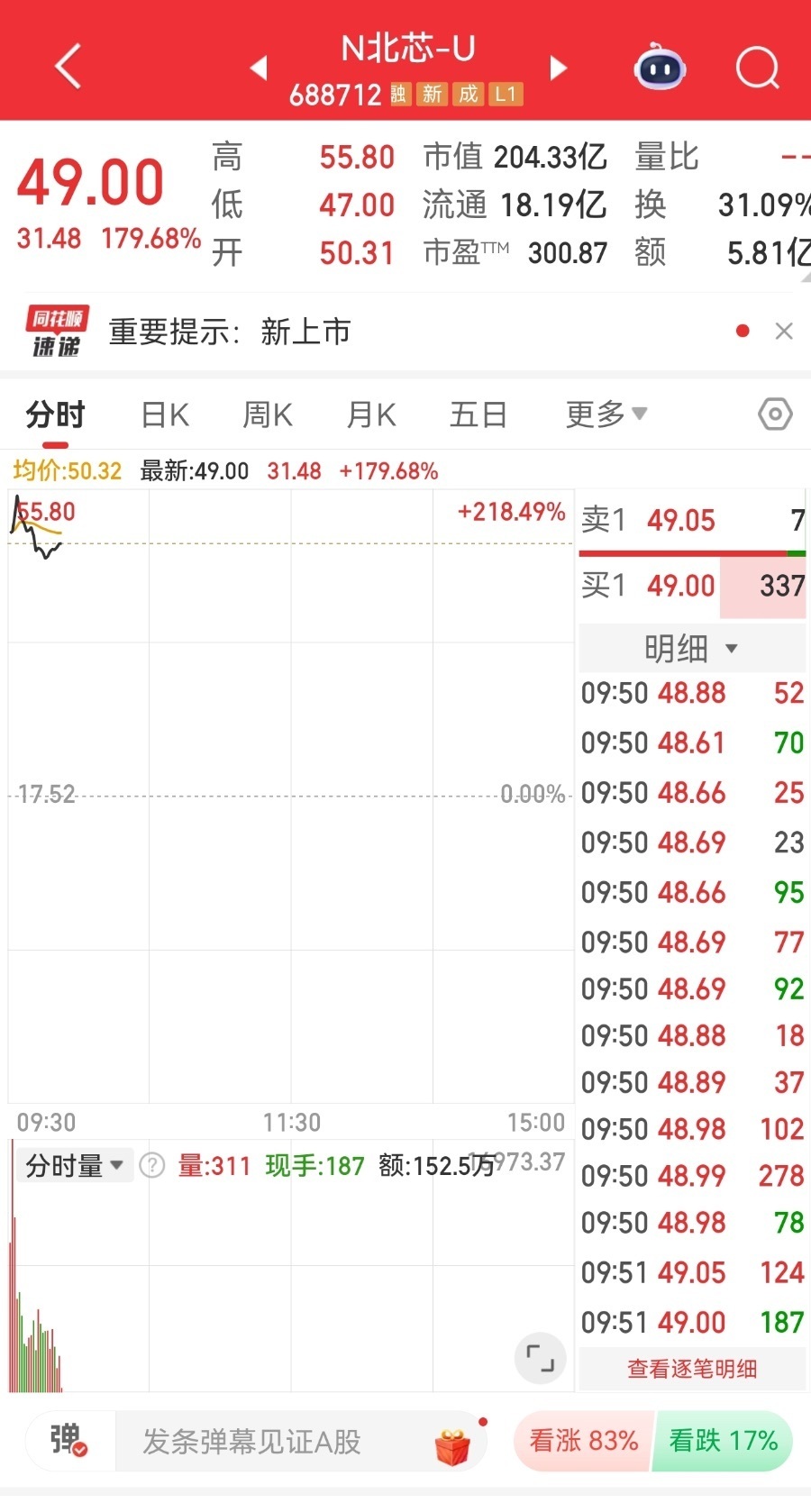Open 查看逐笔明细 link

691,1368
